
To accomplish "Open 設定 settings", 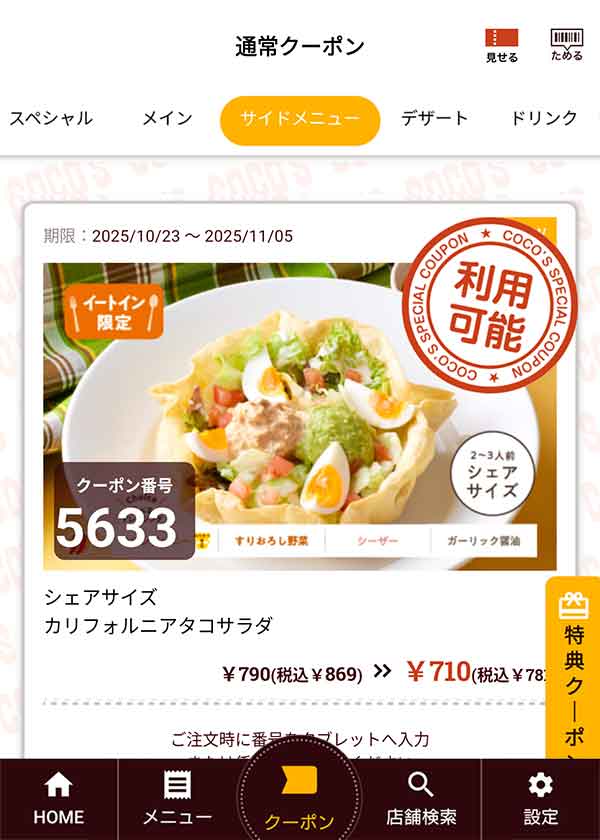I will point(541,800).
